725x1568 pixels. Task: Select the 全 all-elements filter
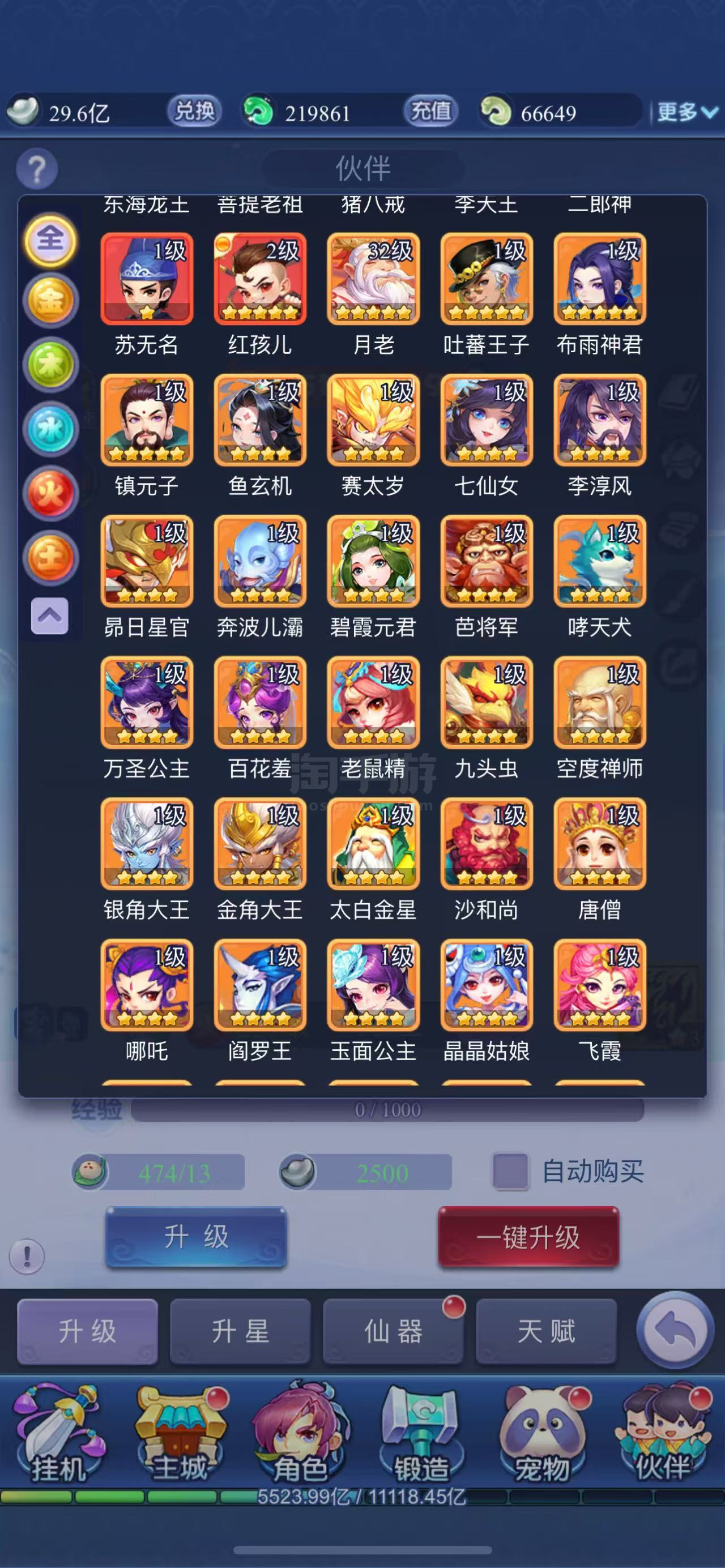pyautogui.click(x=50, y=239)
